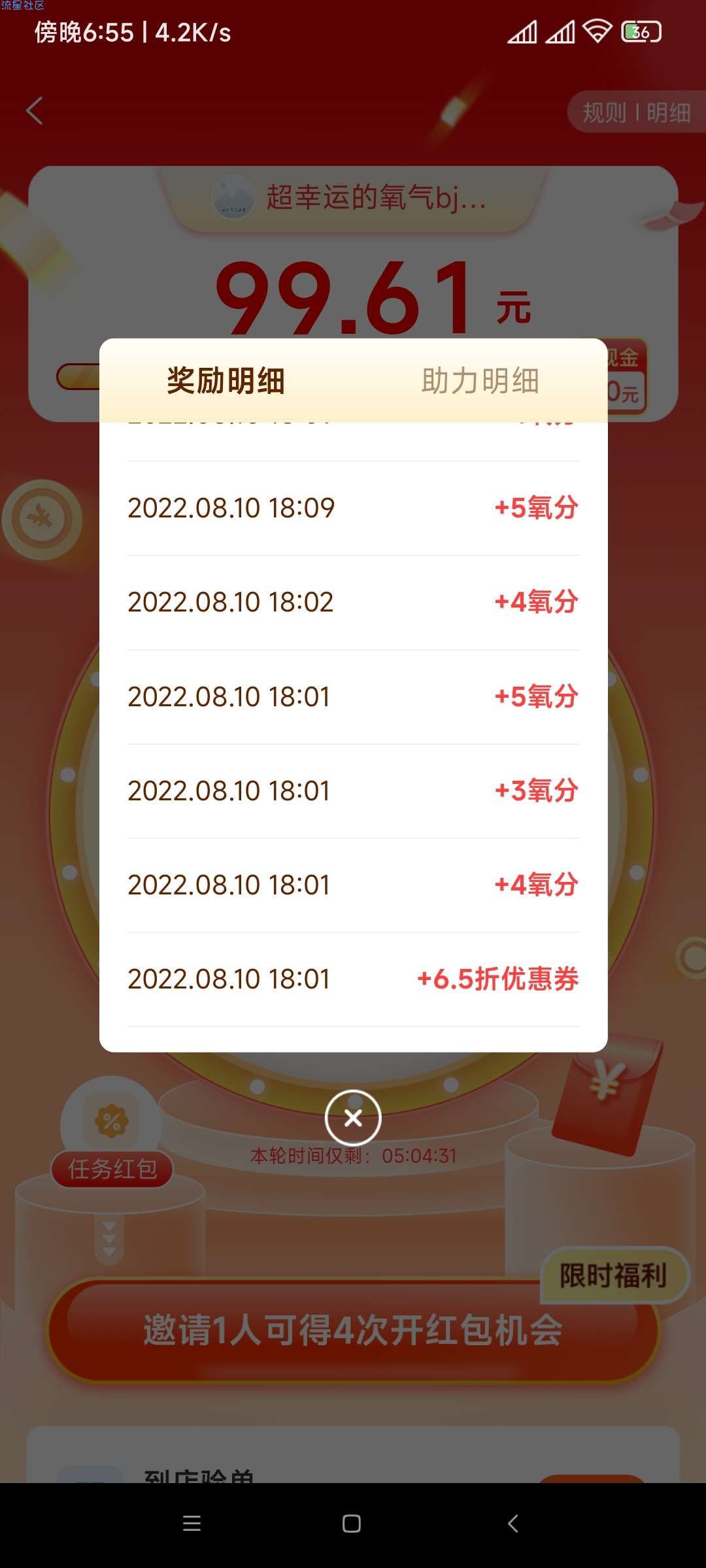Screen dimensions: 706x1568
Task: Switch to the 助力明细 tab
Action: tap(480, 381)
